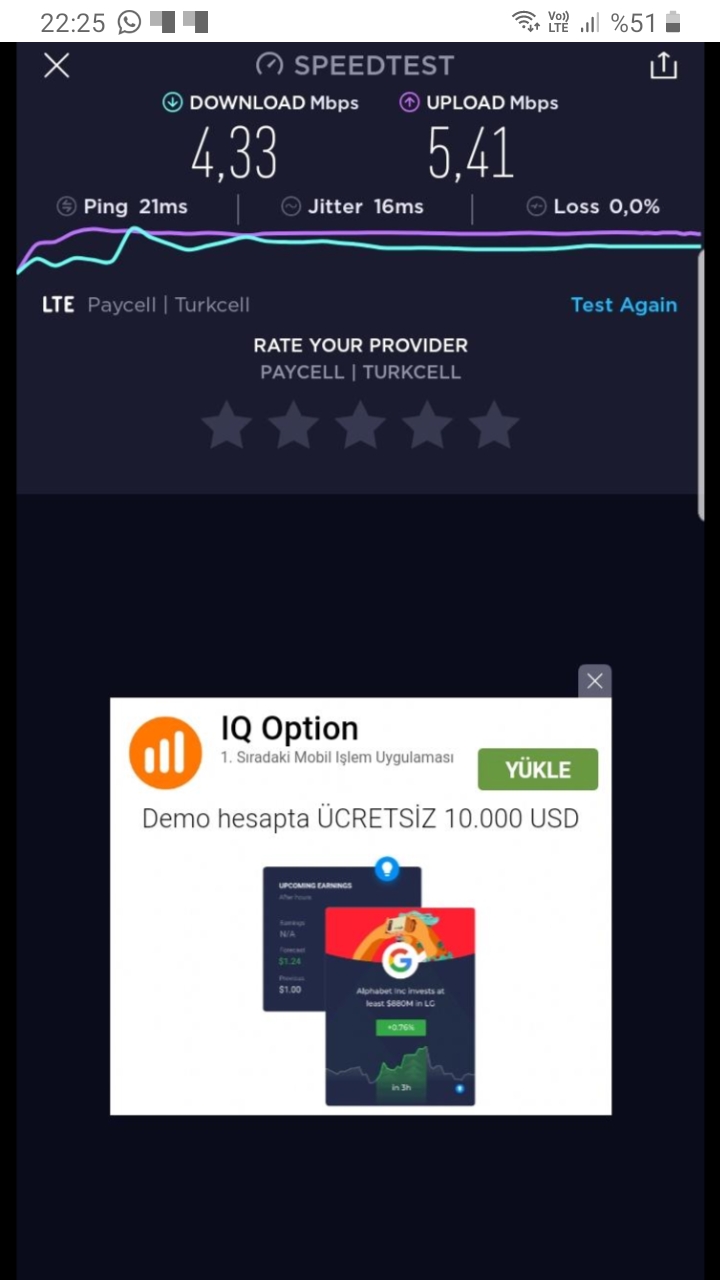This screenshot has width=720, height=1280.
Task: Tap YÜKLE to install IQ Option
Action: click(538, 769)
